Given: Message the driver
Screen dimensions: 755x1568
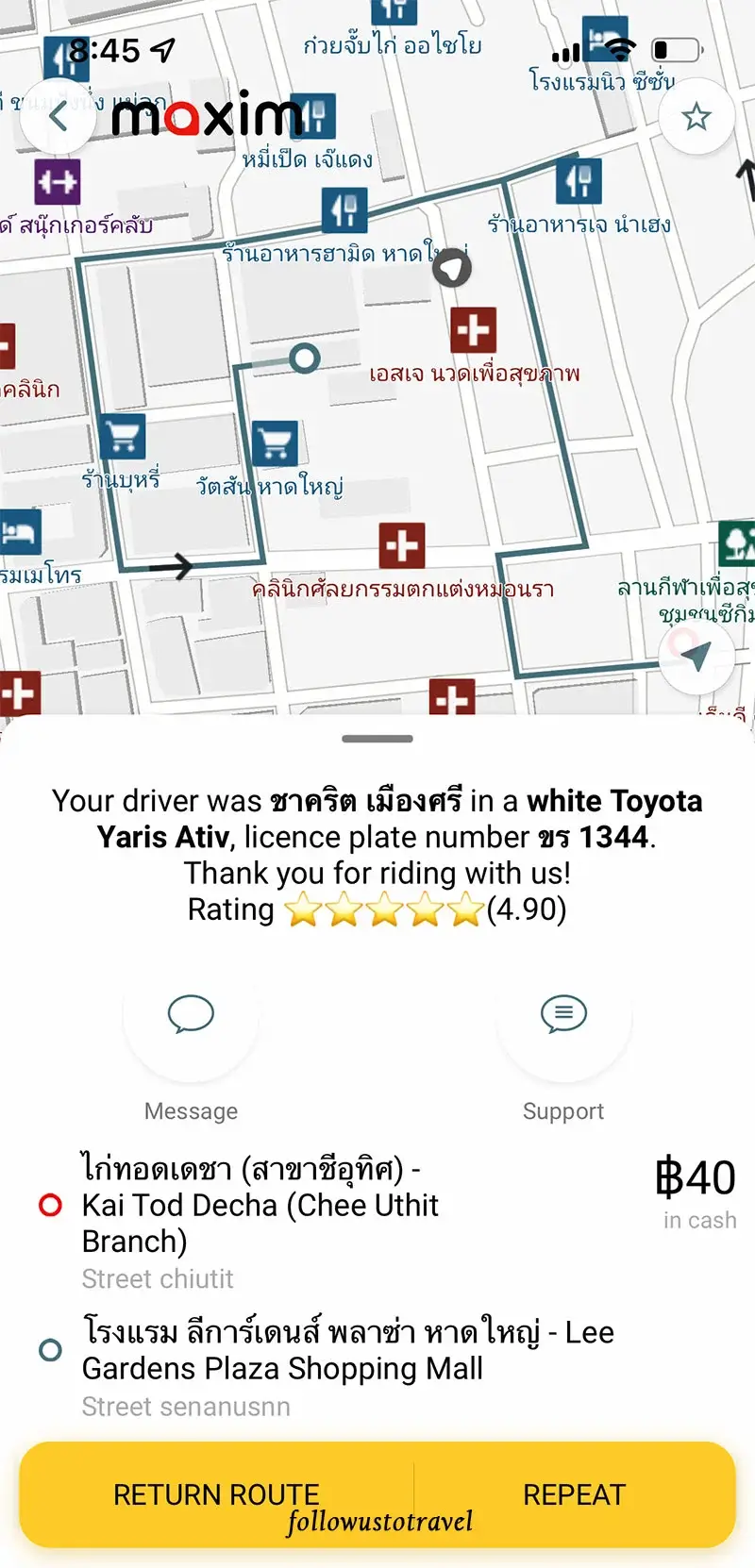Looking at the screenshot, I should pos(191,1015).
